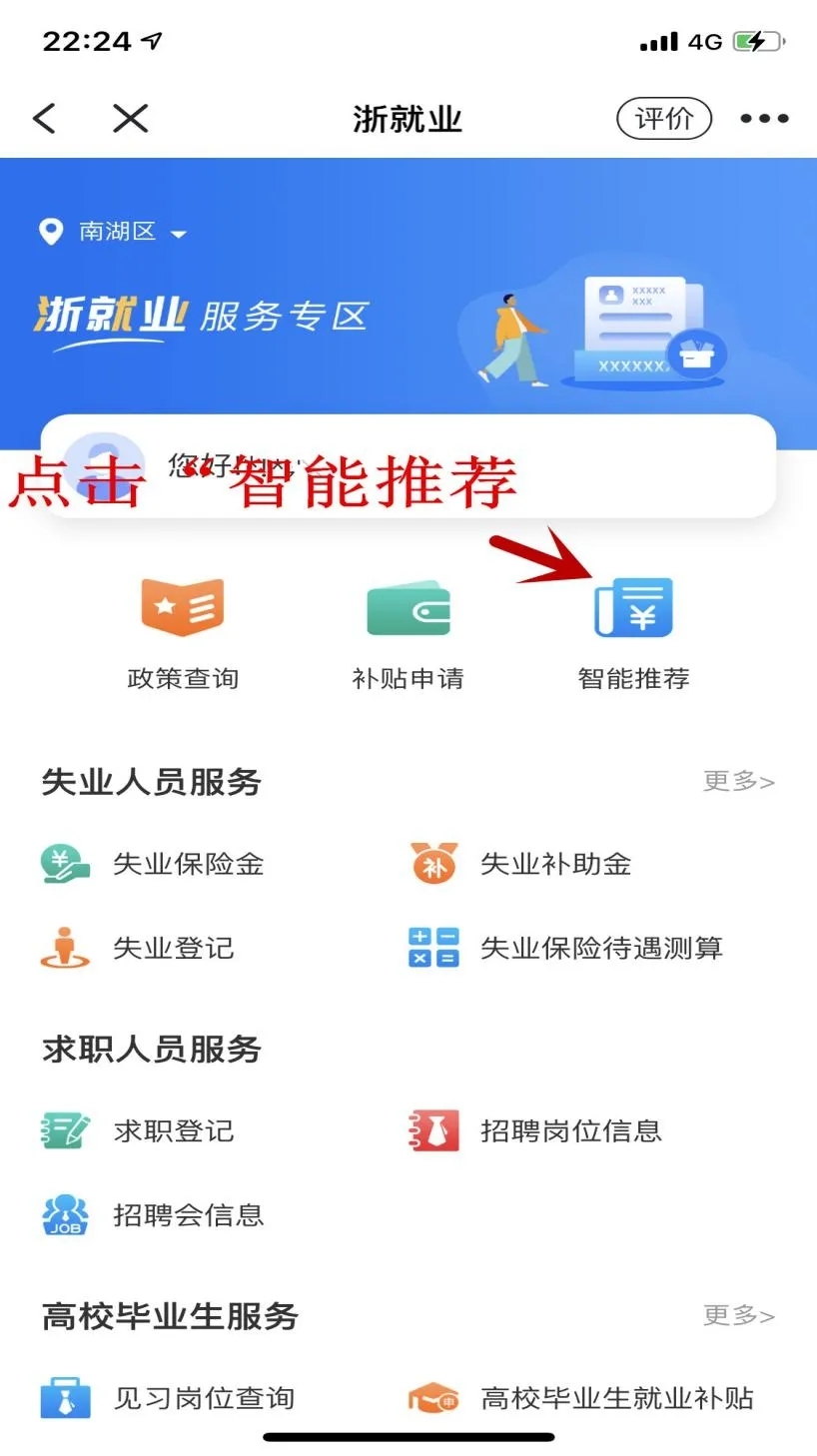Image resolution: width=817 pixels, height=1456 pixels.
Task: Go back using the left arrow
Action: (44, 119)
